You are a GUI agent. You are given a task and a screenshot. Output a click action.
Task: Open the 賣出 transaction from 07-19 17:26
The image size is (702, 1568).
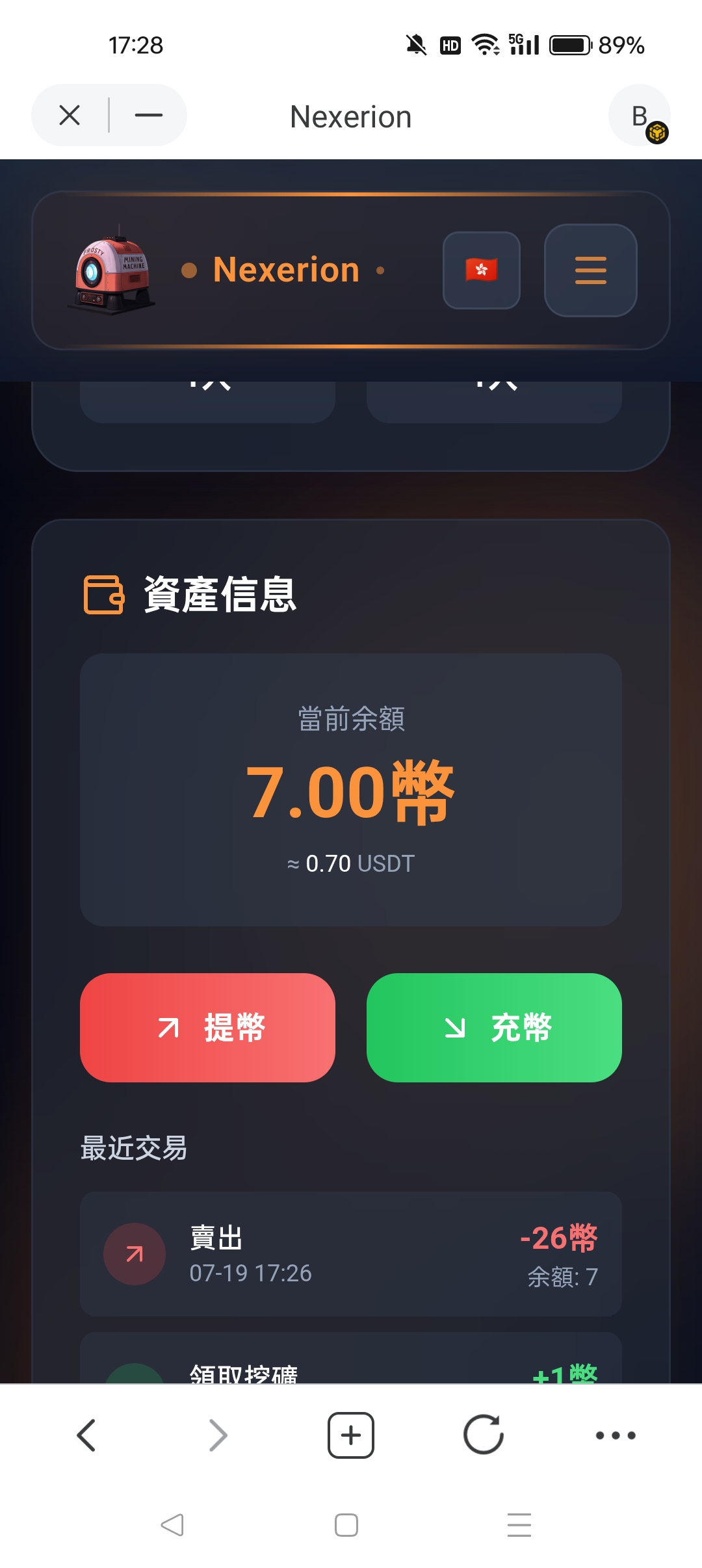pyautogui.click(x=351, y=1254)
